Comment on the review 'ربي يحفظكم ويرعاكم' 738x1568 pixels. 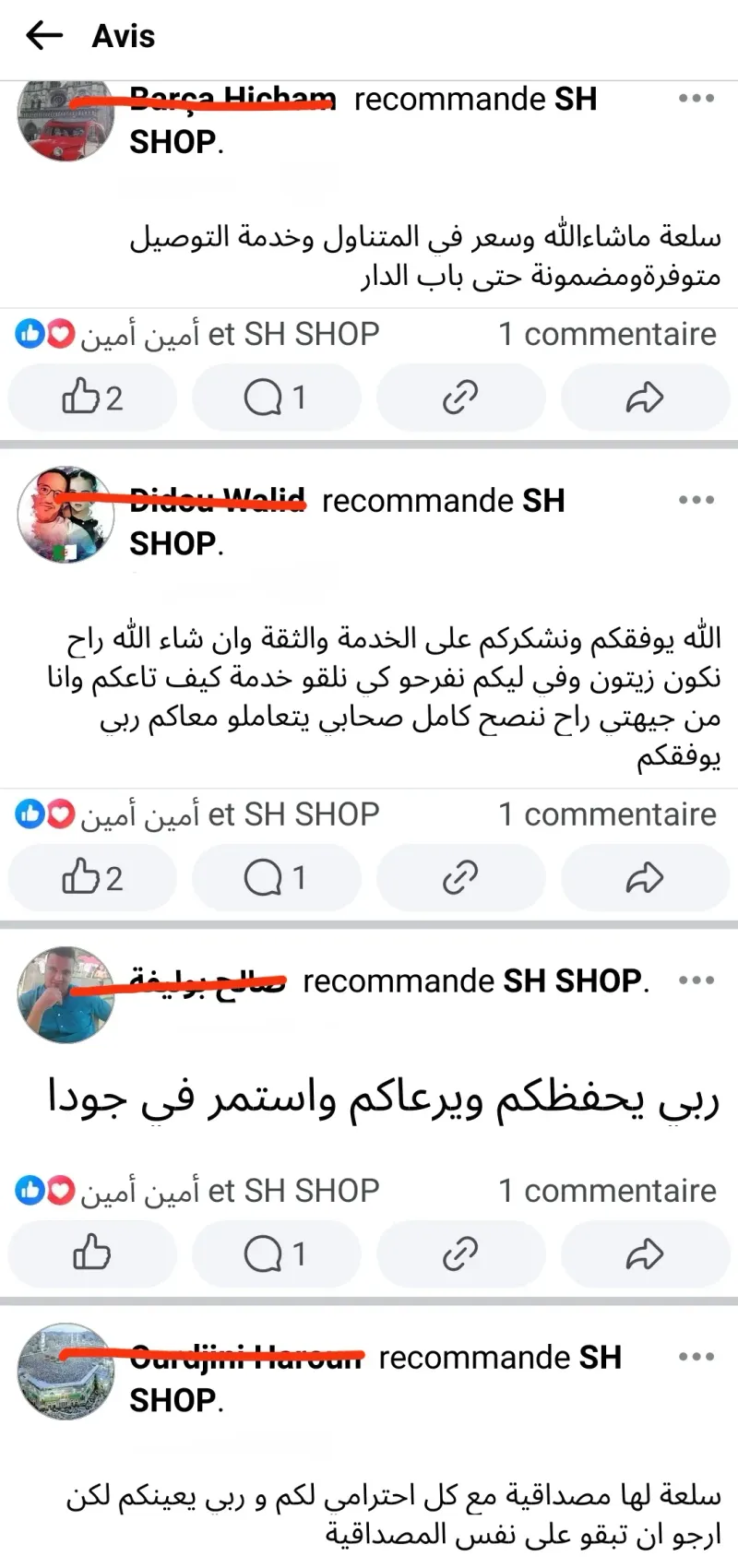[x=275, y=1254]
